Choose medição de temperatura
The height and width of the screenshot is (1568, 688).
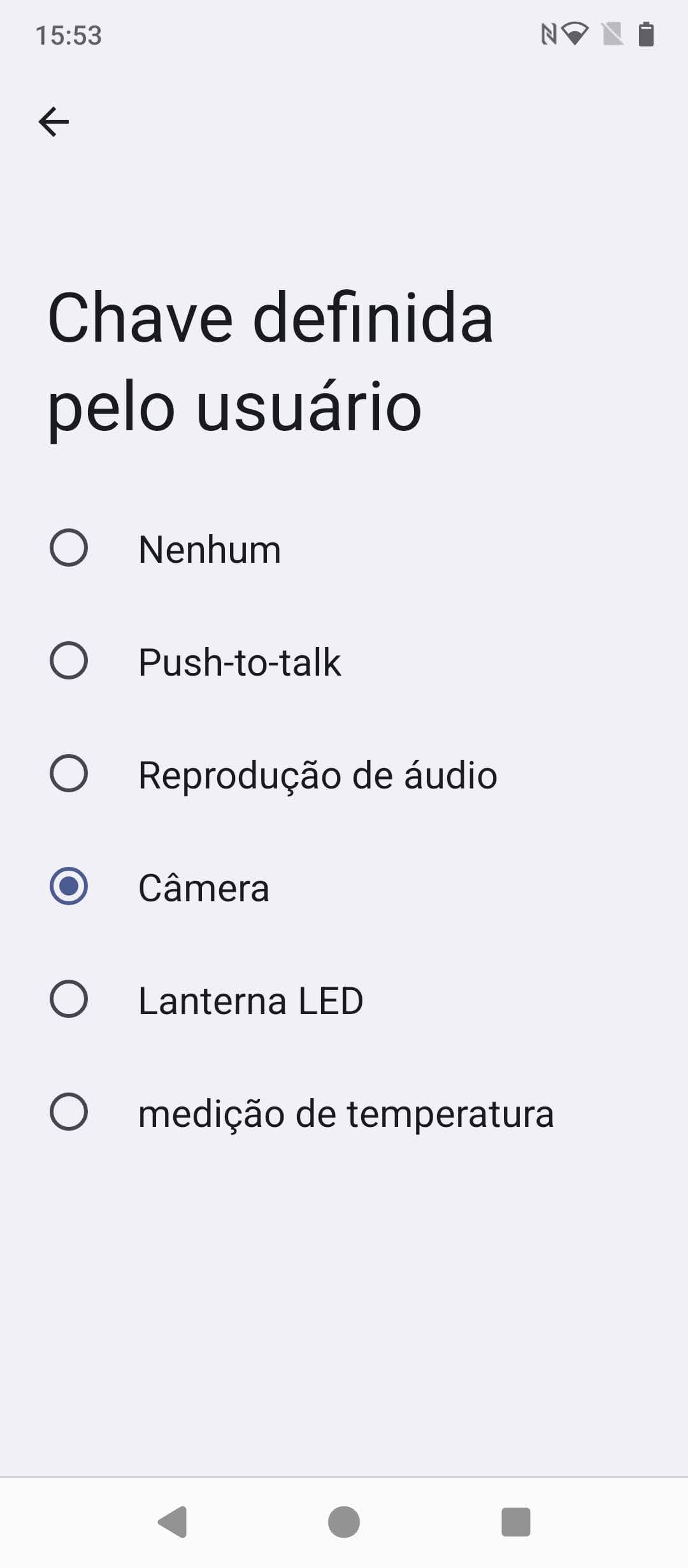[344, 1112]
